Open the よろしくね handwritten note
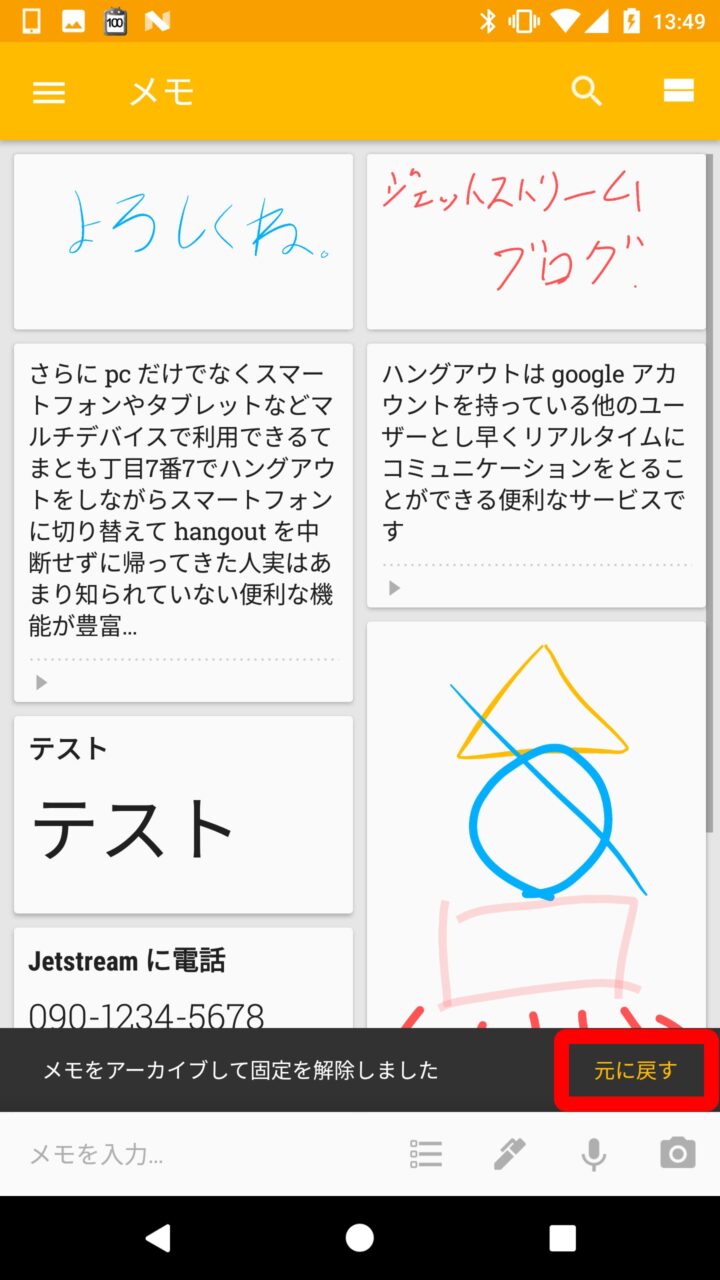Image resolution: width=720 pixels, height=1280 pixels. point(183,241)
